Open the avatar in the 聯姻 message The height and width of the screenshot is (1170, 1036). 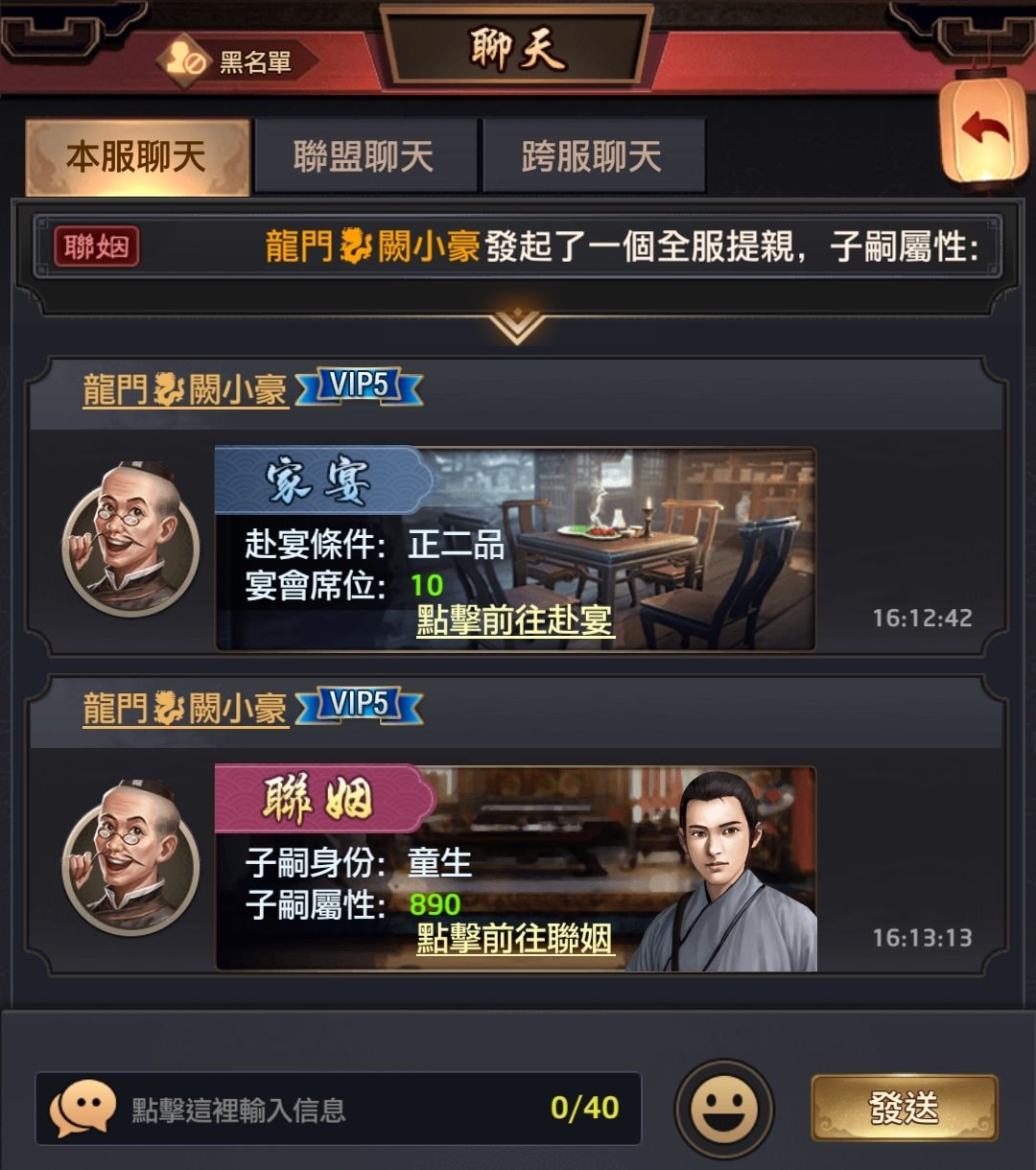point(130,857)
